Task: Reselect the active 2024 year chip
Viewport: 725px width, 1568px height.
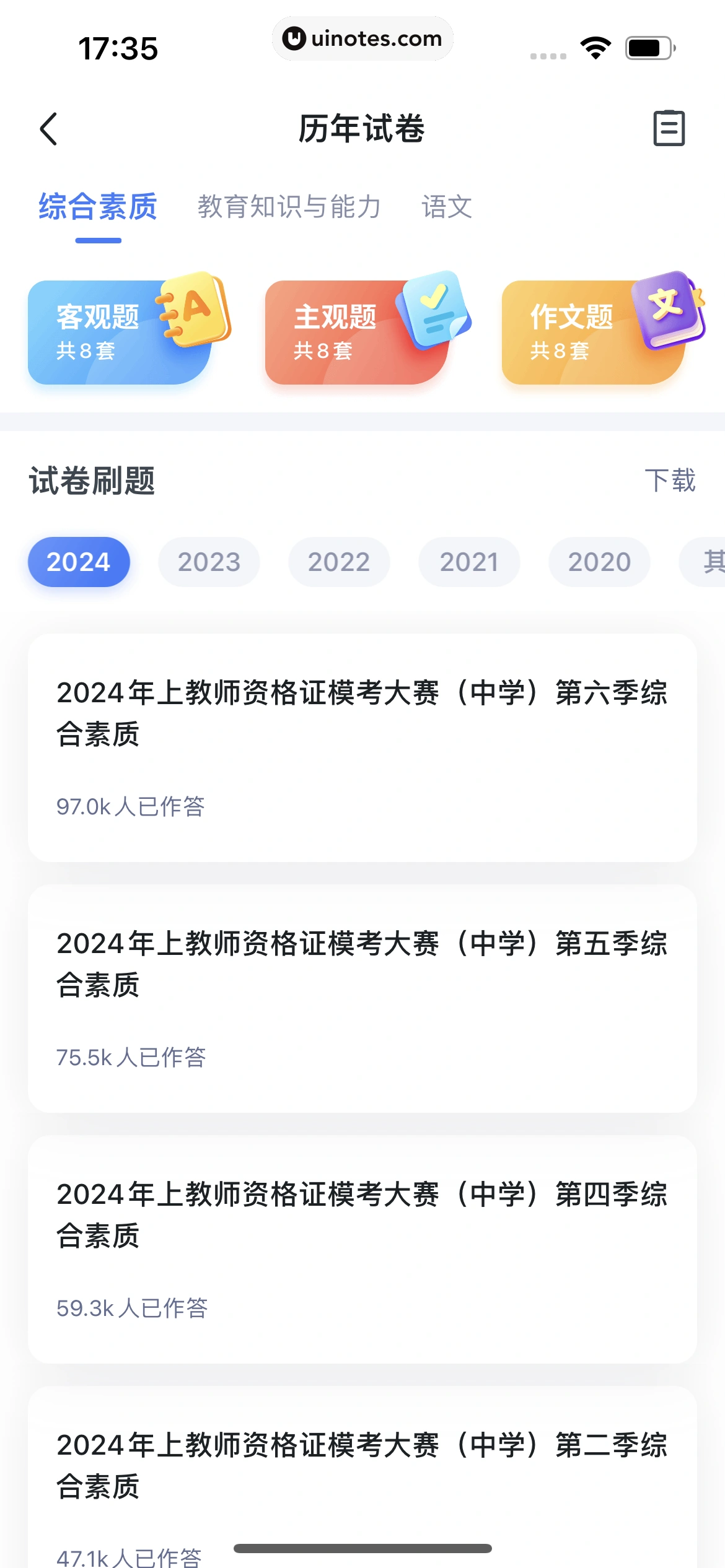Action: [79, 562]
